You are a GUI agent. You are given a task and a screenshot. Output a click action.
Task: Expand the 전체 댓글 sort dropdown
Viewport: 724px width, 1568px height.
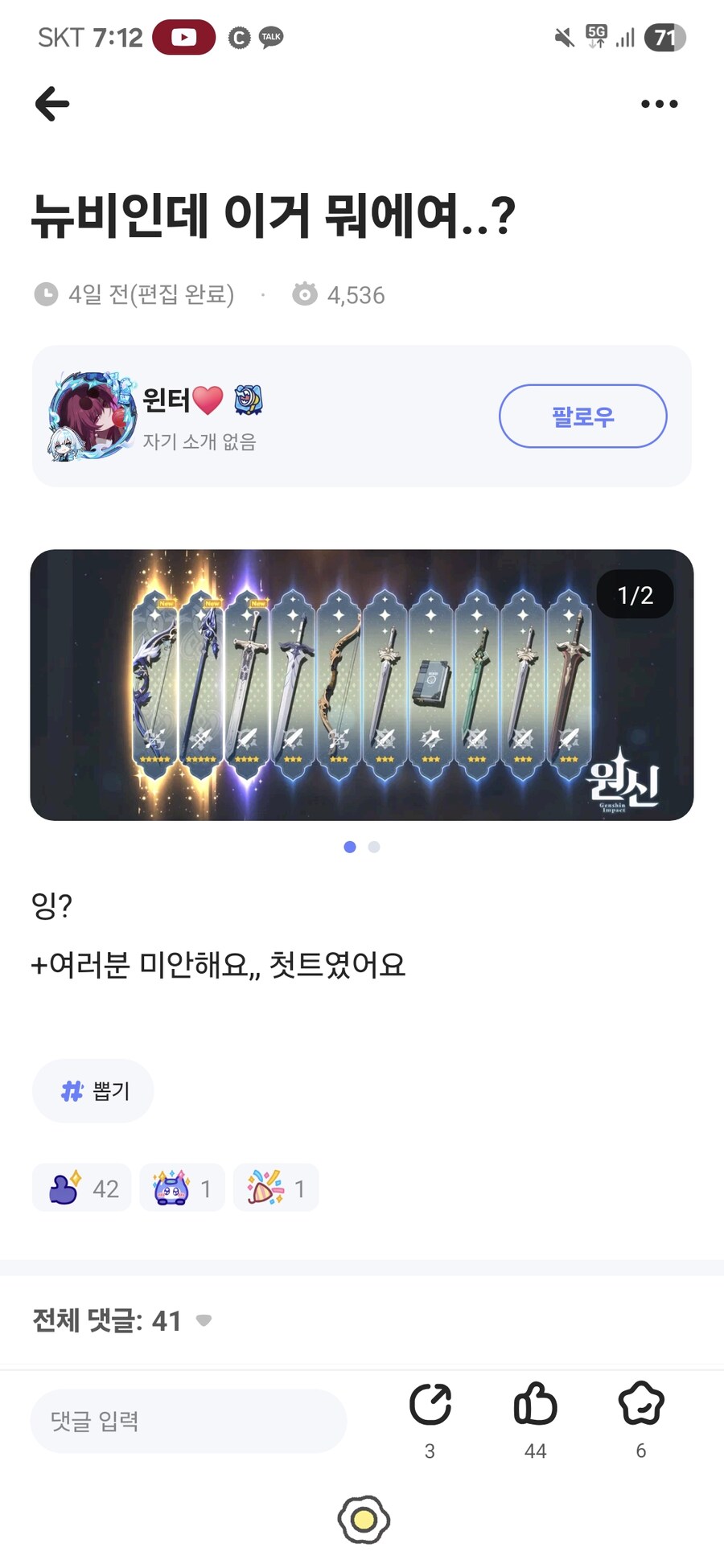[204, 1320]
